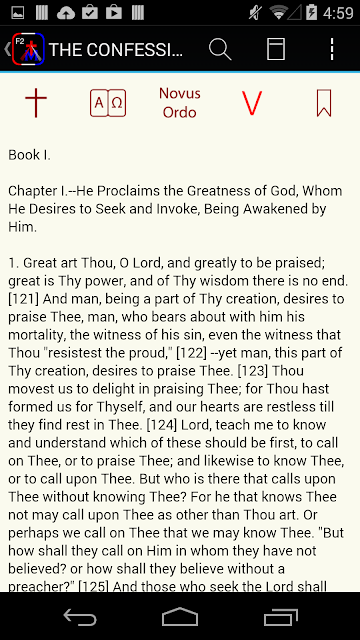The width and height of the screenshot is (360, 640).
Task: Tap the red cross icon
Action: point(36,102)
